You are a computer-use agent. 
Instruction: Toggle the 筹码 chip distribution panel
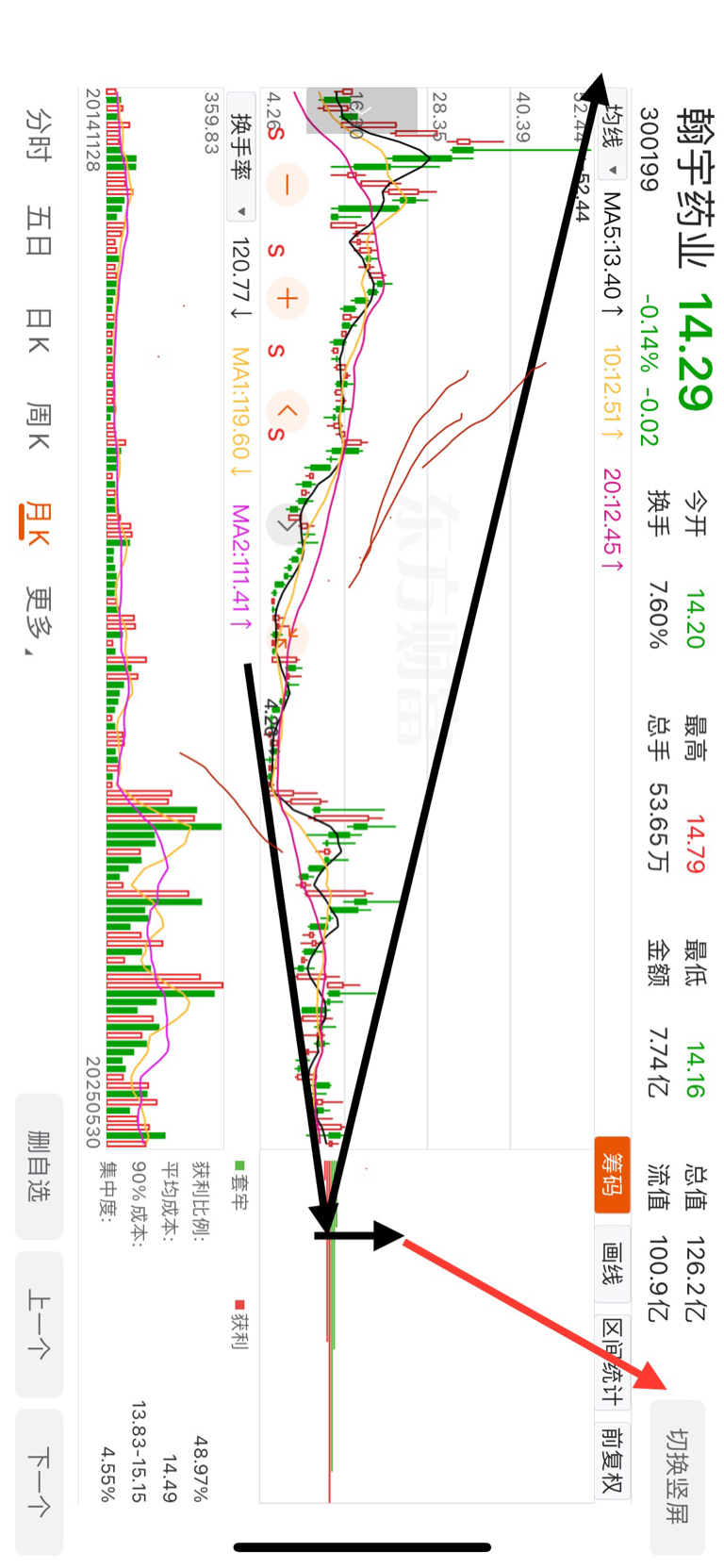[x=613, y=1175]
